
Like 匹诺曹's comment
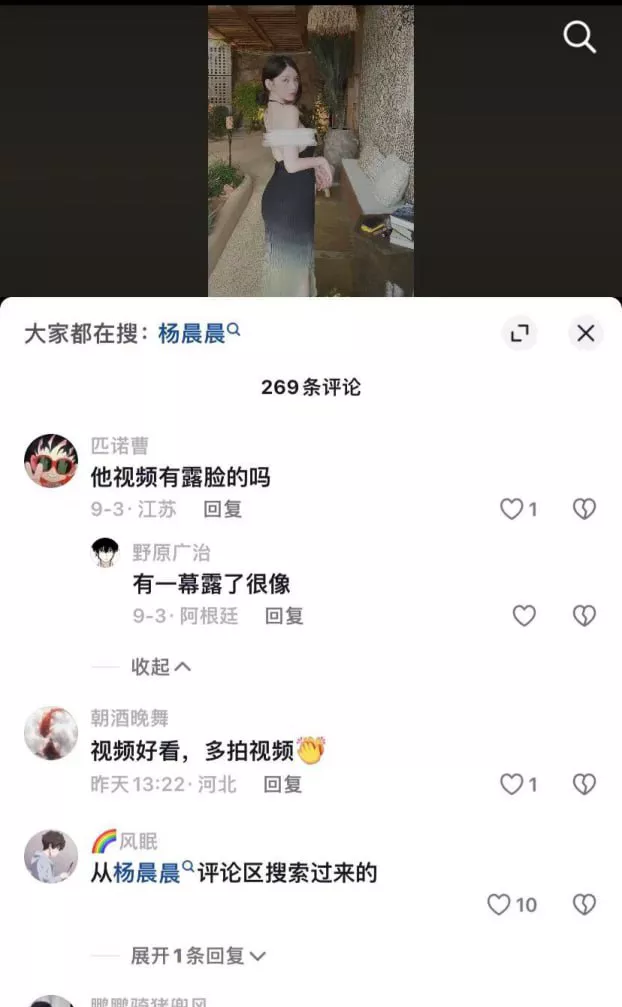(512, 509)
